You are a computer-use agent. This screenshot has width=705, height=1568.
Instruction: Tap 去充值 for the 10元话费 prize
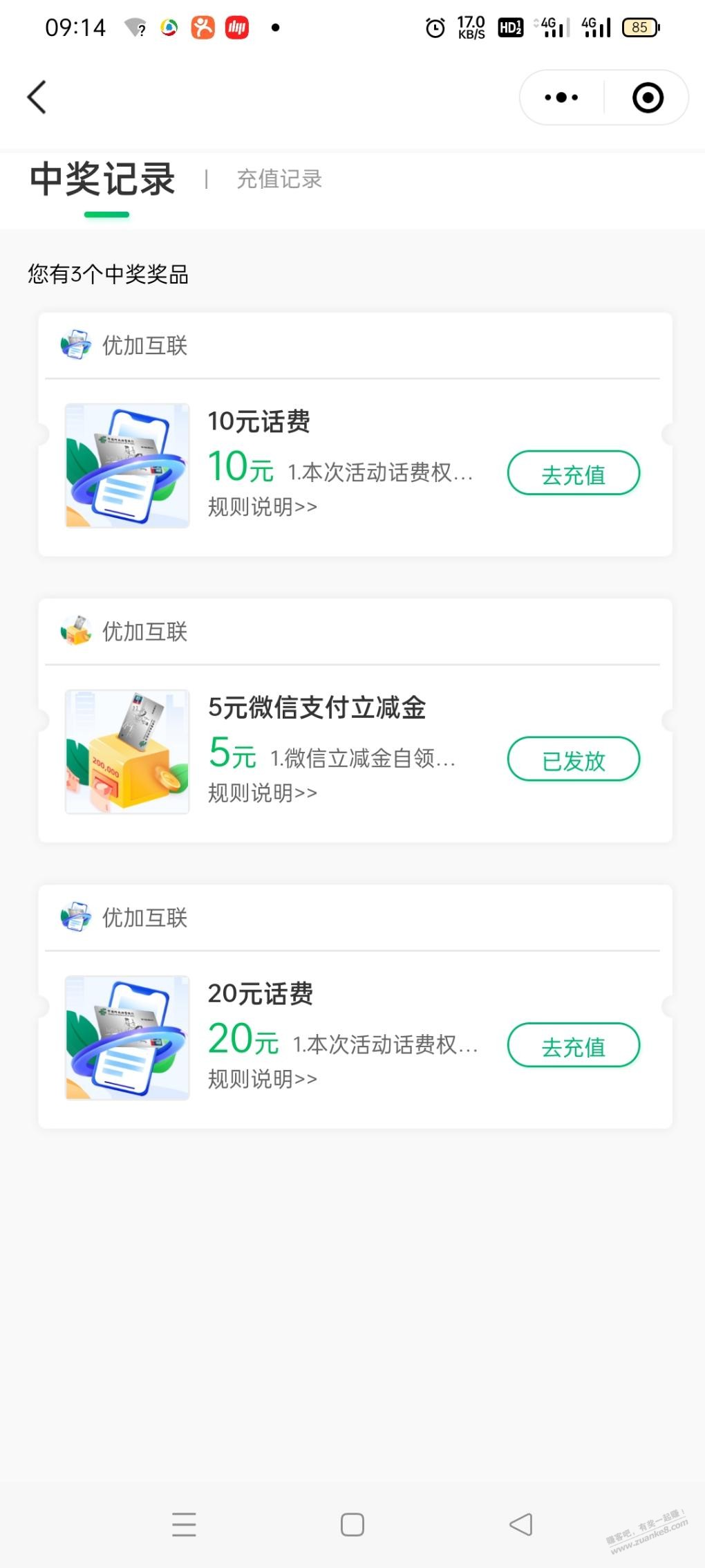(573, 474)
